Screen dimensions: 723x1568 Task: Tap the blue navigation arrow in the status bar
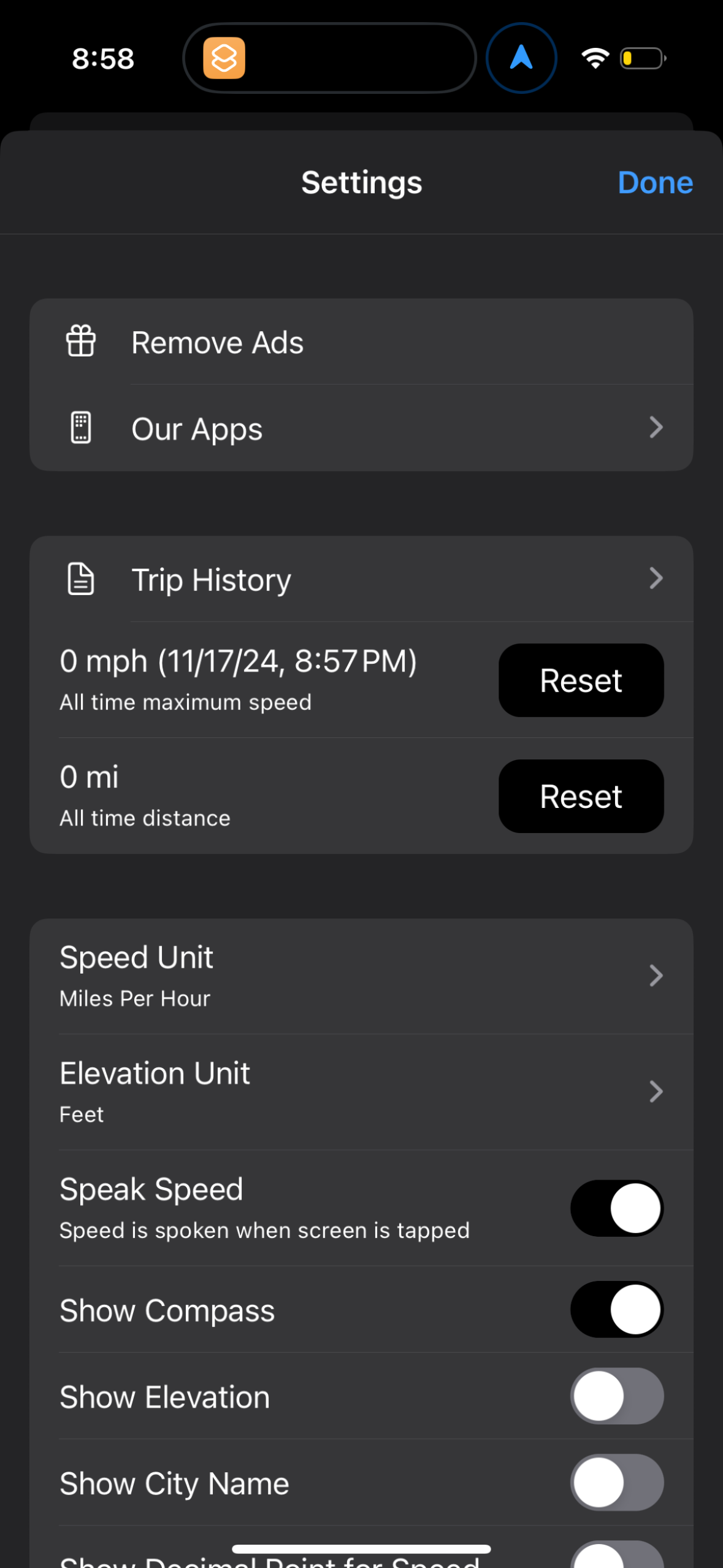521,57
